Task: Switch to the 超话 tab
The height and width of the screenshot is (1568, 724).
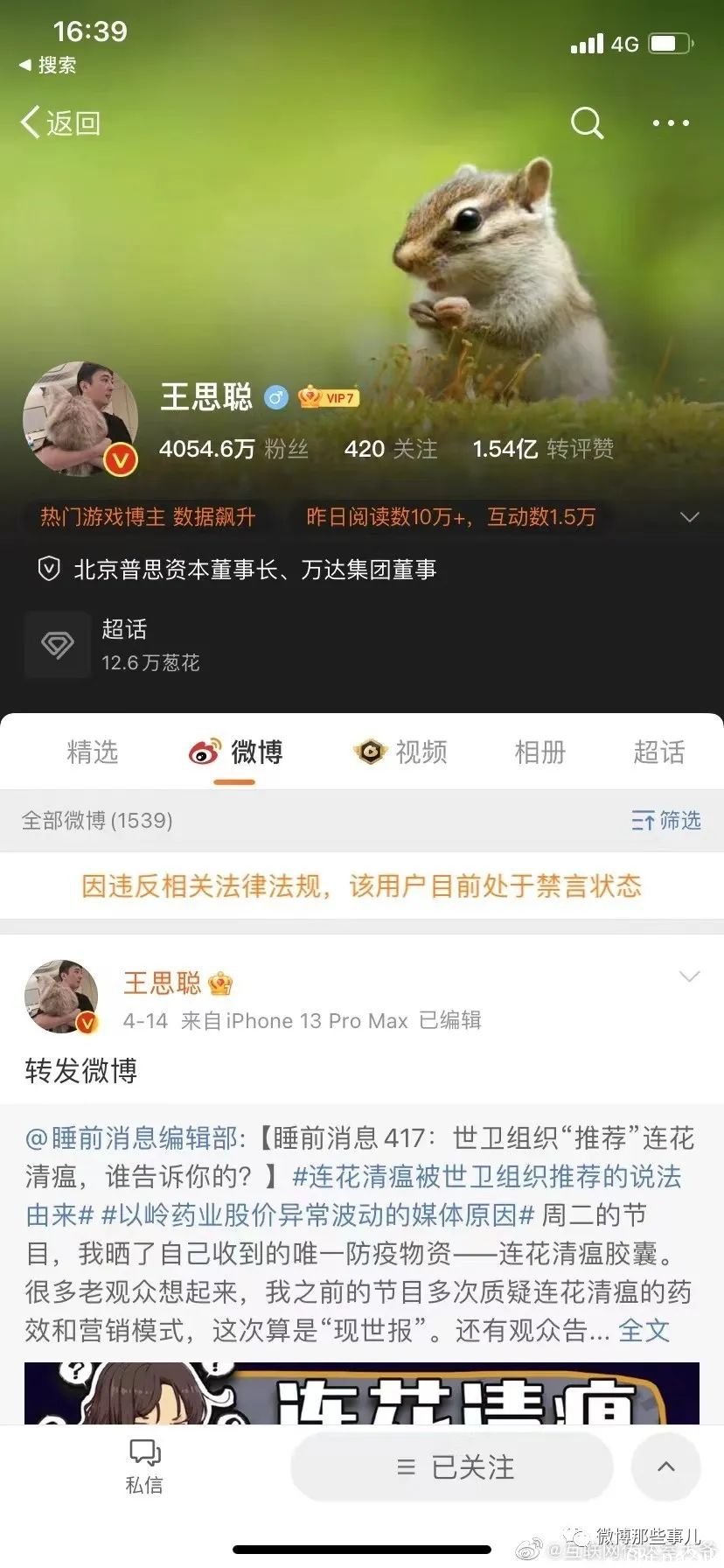Action: tap(658, 752)
